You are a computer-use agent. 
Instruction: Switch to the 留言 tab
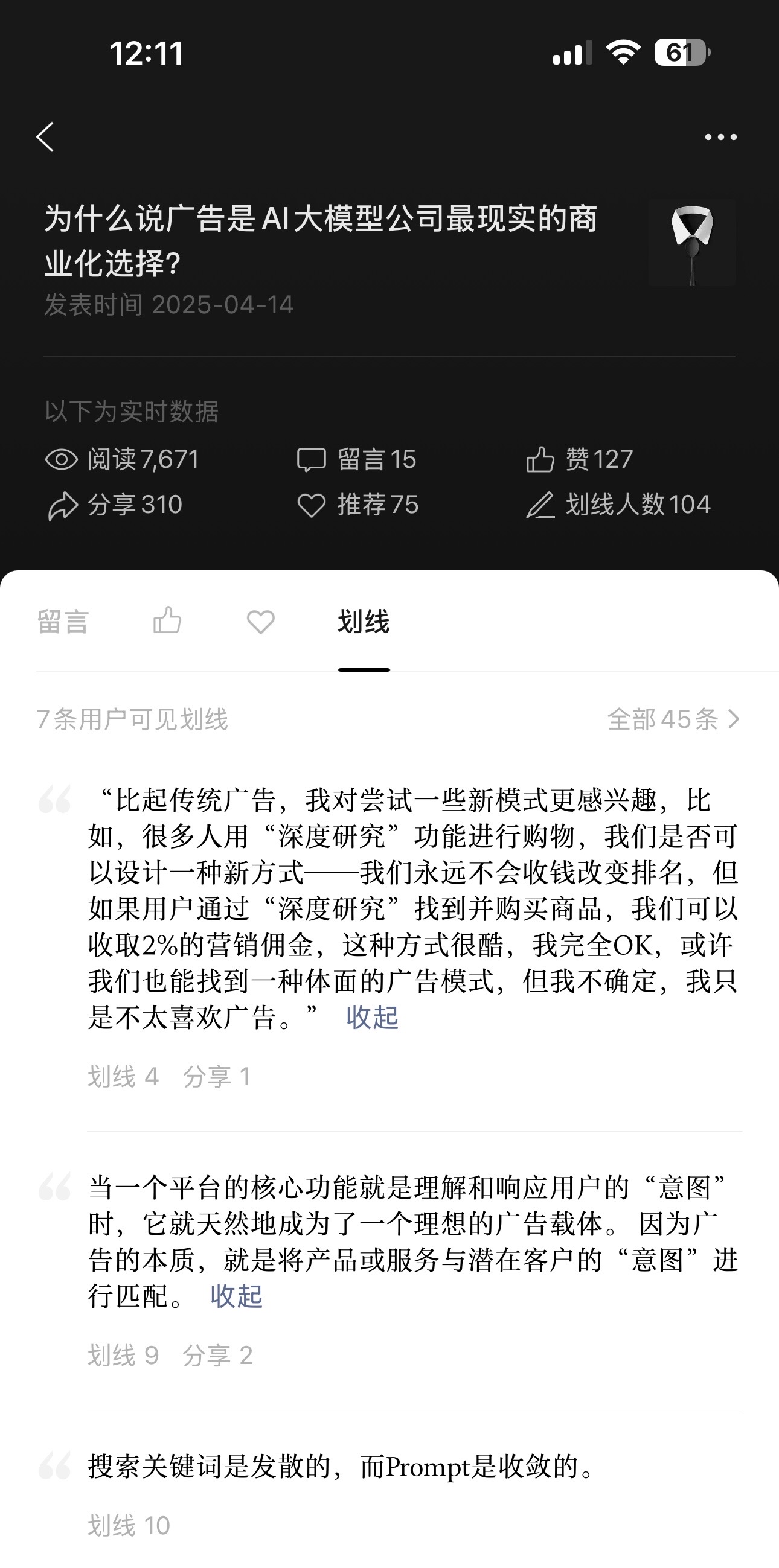click(63, 622)
